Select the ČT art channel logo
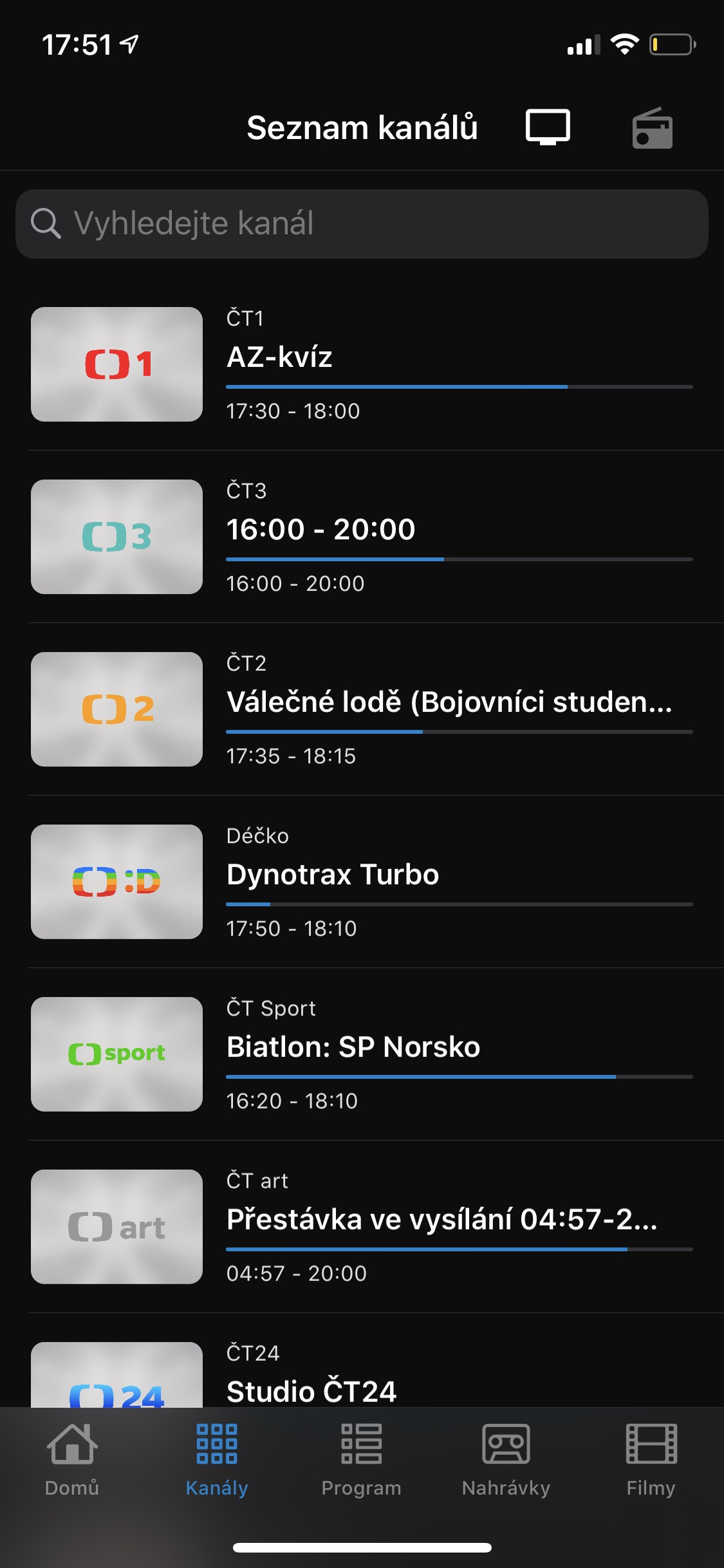The image size is (724, 1568). tap(116, 1226)
